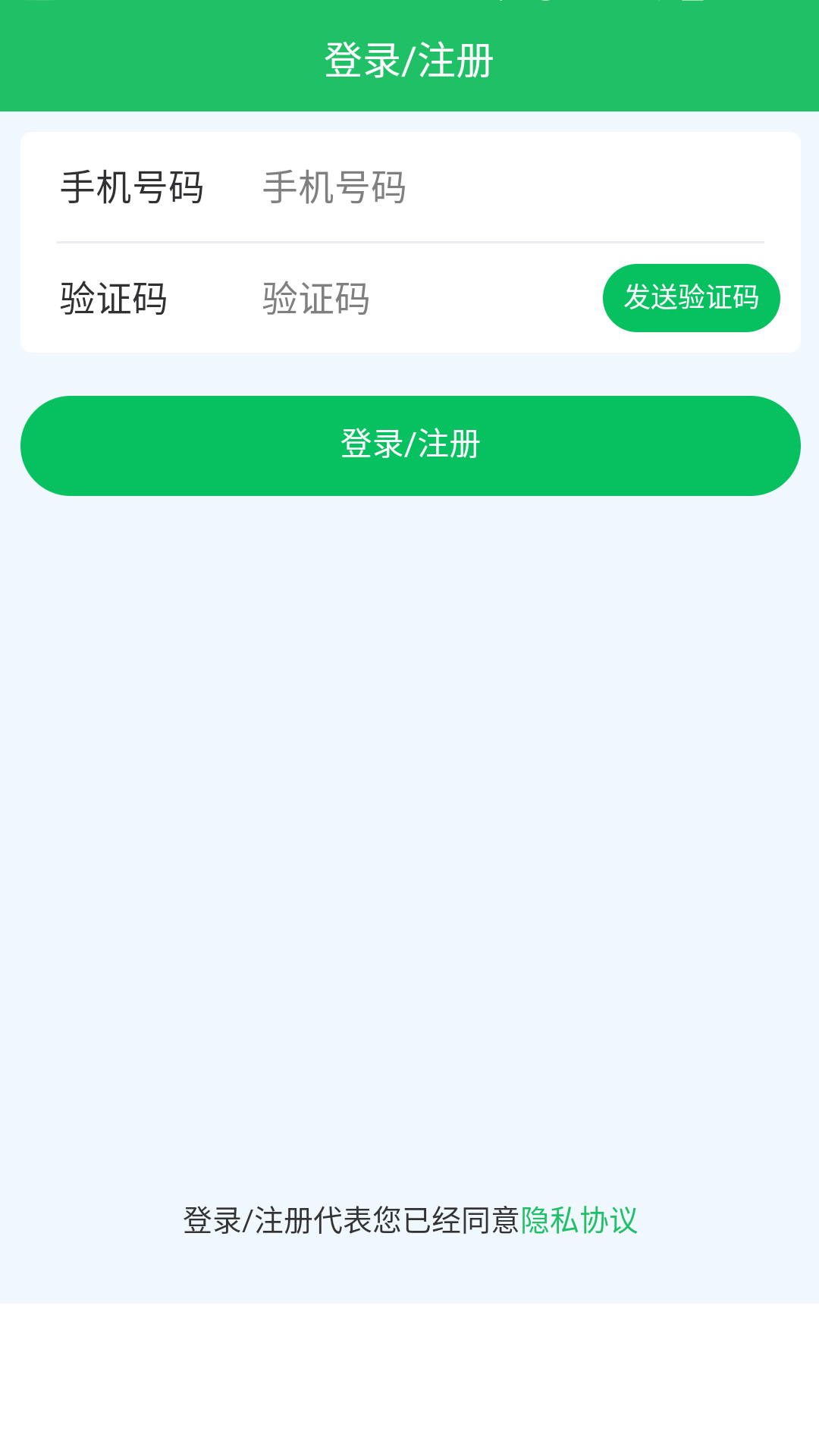Tap the agreement text 登录/注册代表您已经同意
Screen dimensions: 819x1456
point(352,1213)
